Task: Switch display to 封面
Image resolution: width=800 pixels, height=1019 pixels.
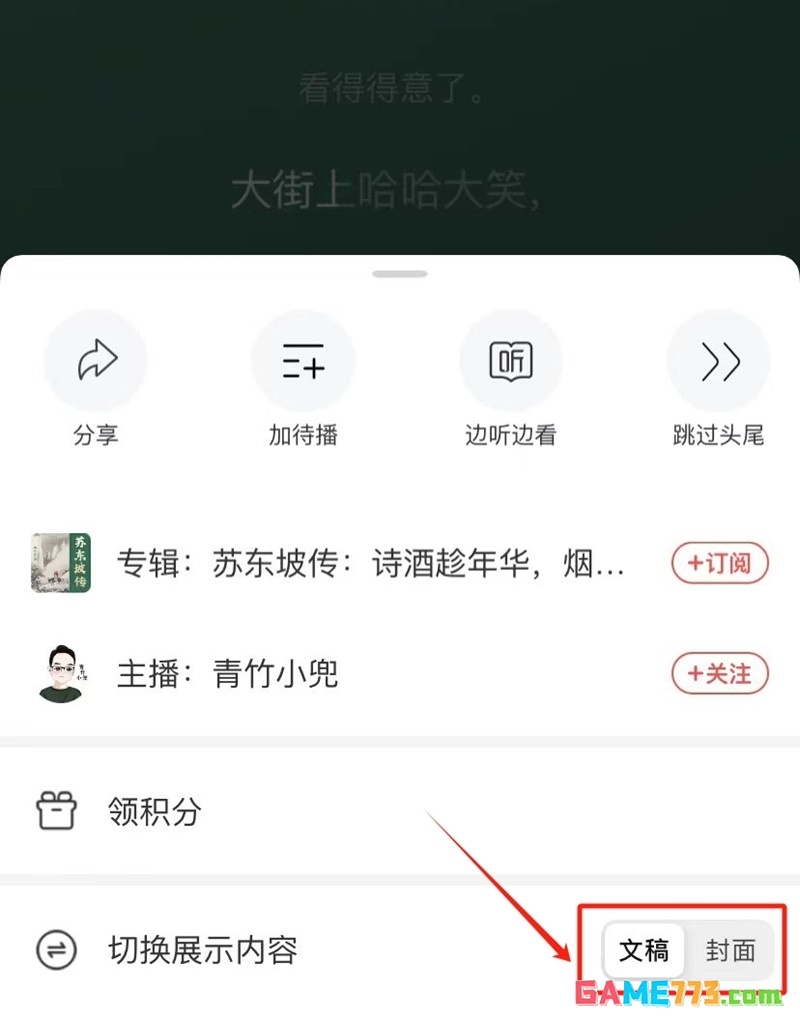Action: pos(730,950)
